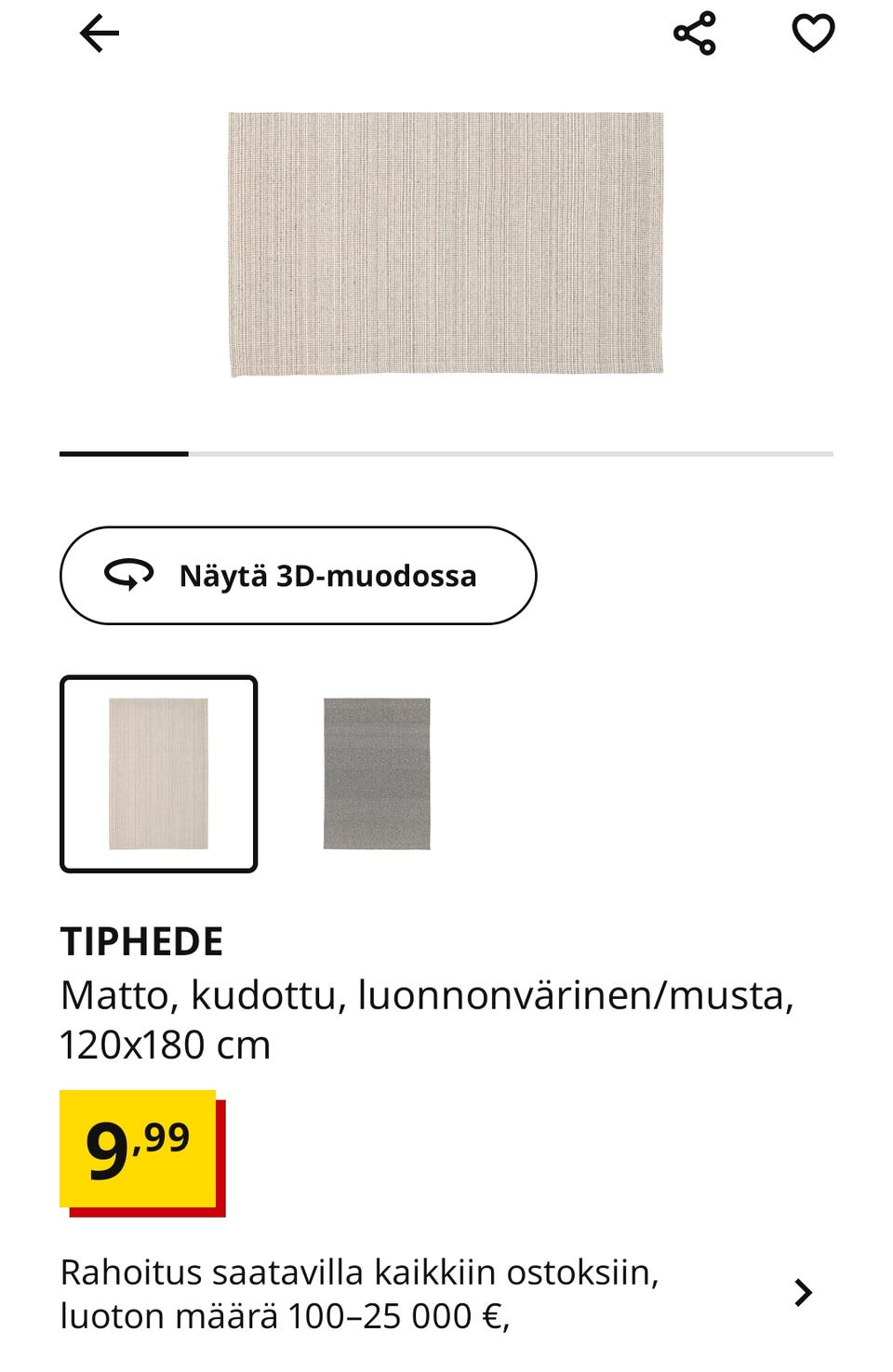Open the rug product image

(x=446, y=245)
